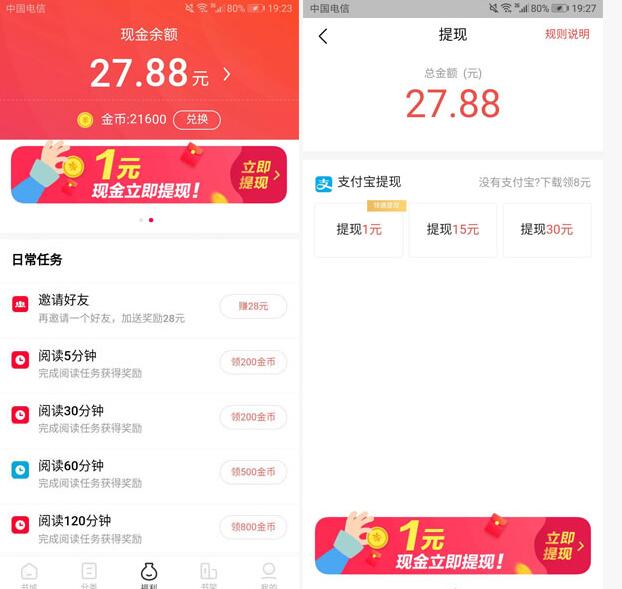Claim 领200金币 for 阅读30分钟
This screenshot has height=589, width=622.
[253, 416]
